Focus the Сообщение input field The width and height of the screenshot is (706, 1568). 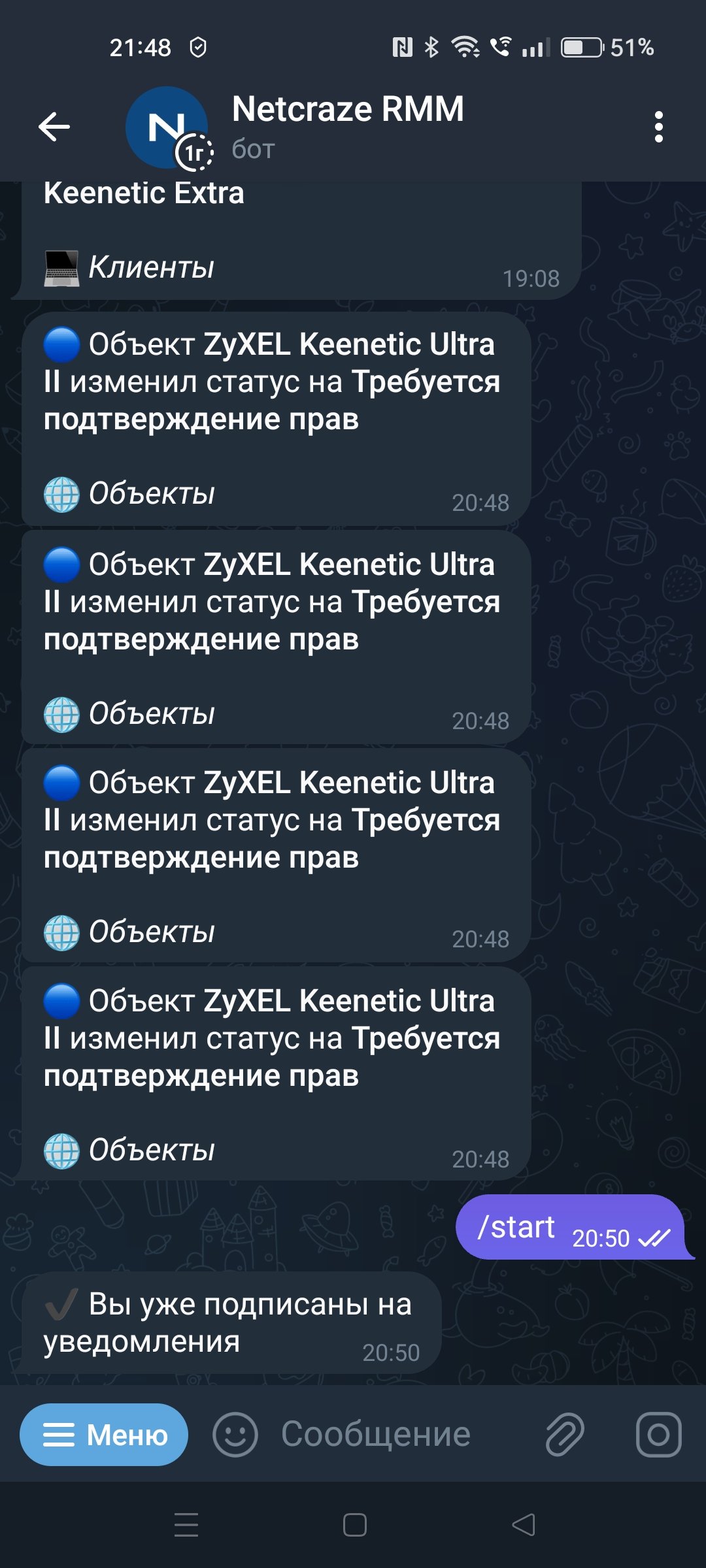pos(376,1435)
